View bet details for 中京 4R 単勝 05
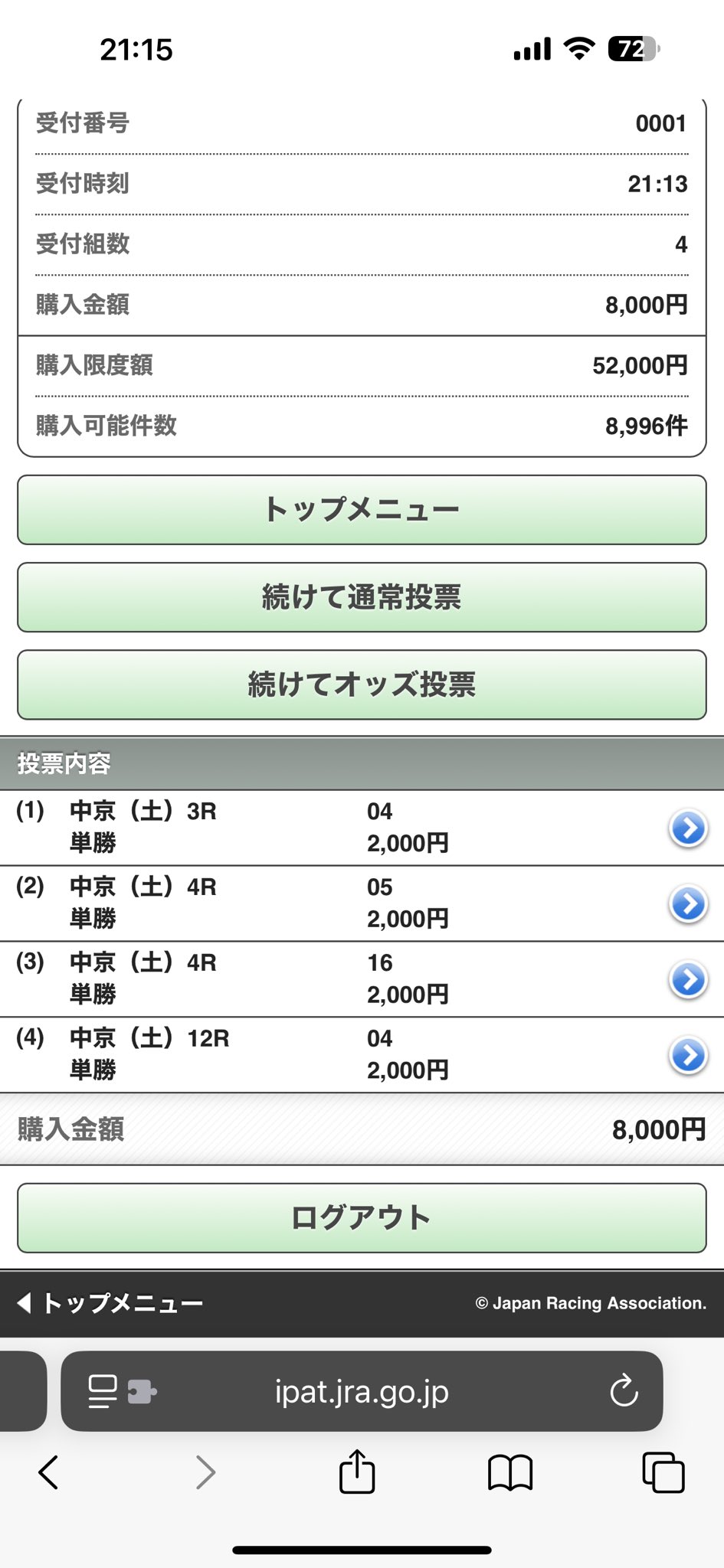The image size is (724, 1568). tap(688, 904)
